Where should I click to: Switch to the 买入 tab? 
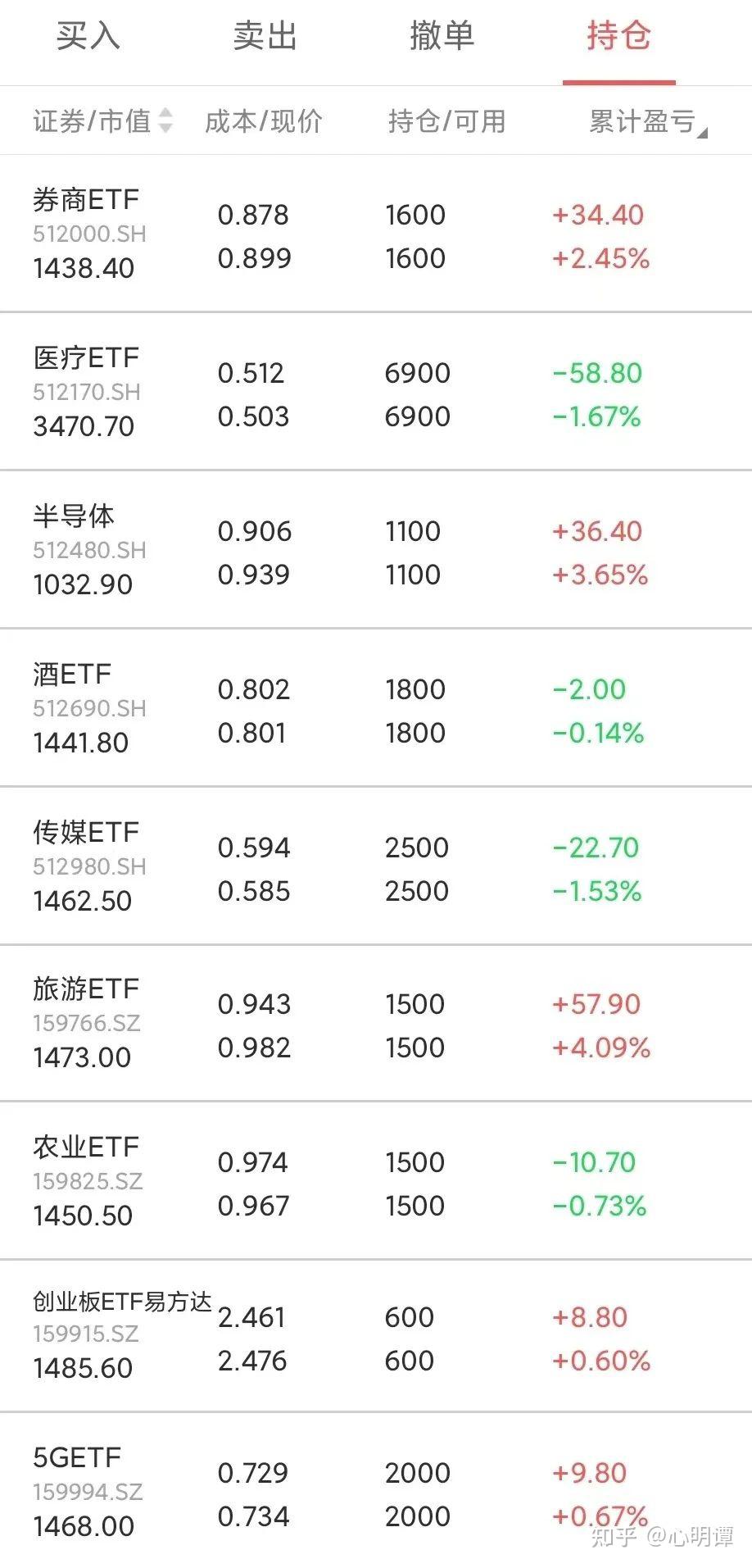pos(88,37)
